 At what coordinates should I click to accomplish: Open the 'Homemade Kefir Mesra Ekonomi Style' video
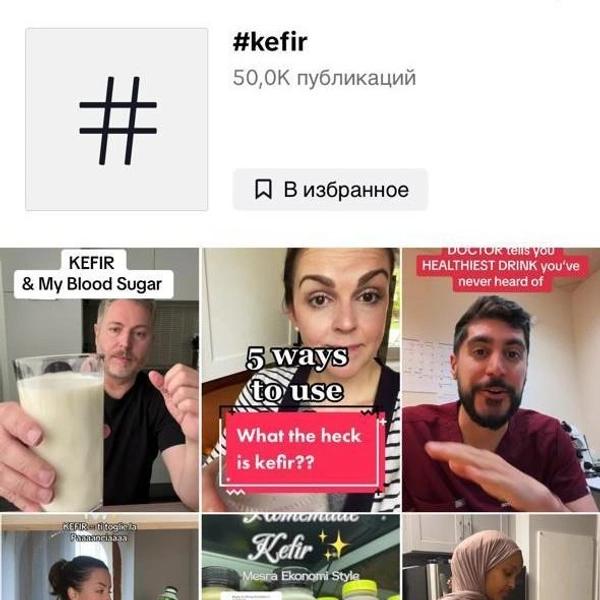300,560
